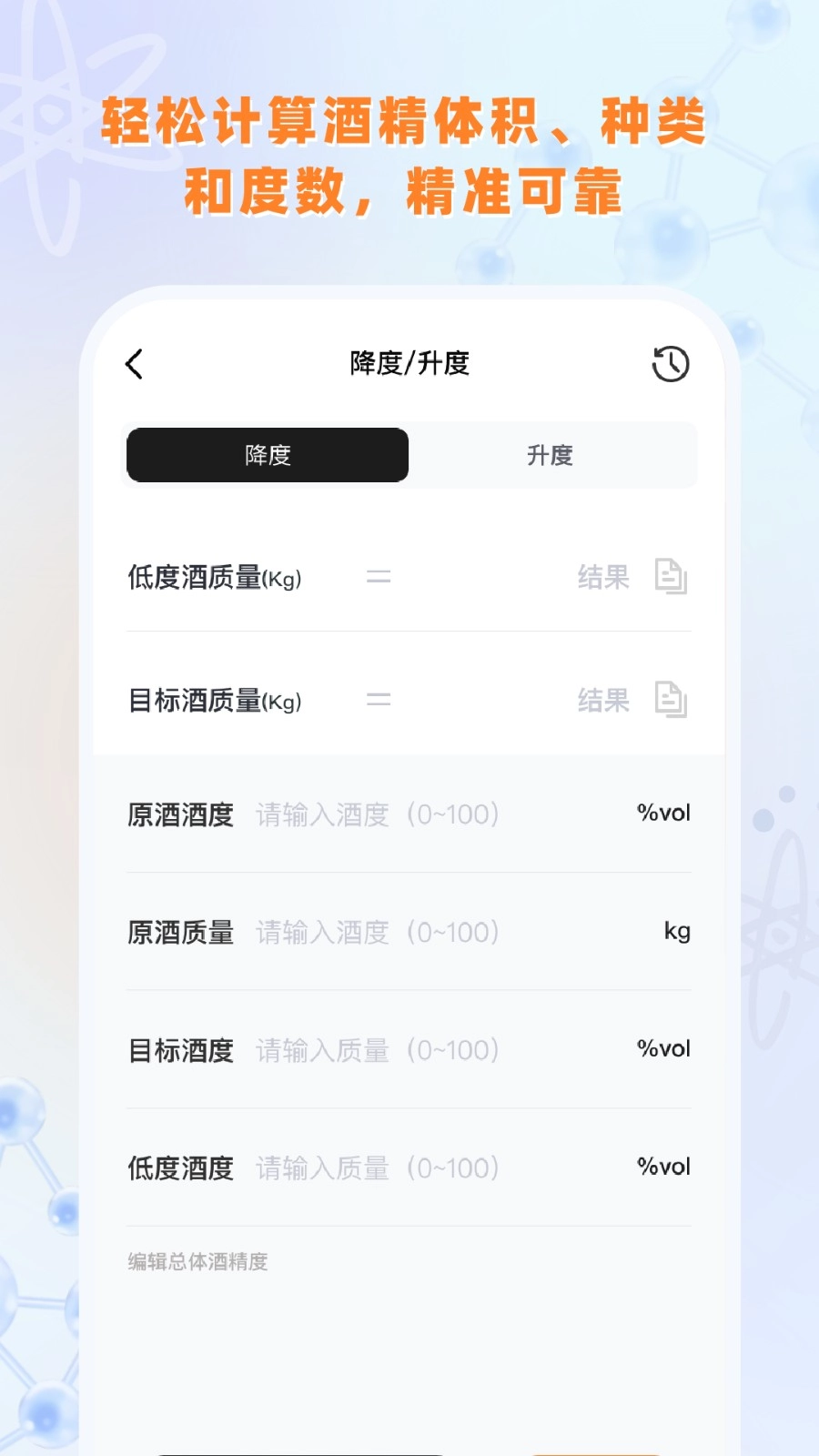819x1456 pixels.
Task: Select the 降度 tab
Action: click(x=267, y=455)
